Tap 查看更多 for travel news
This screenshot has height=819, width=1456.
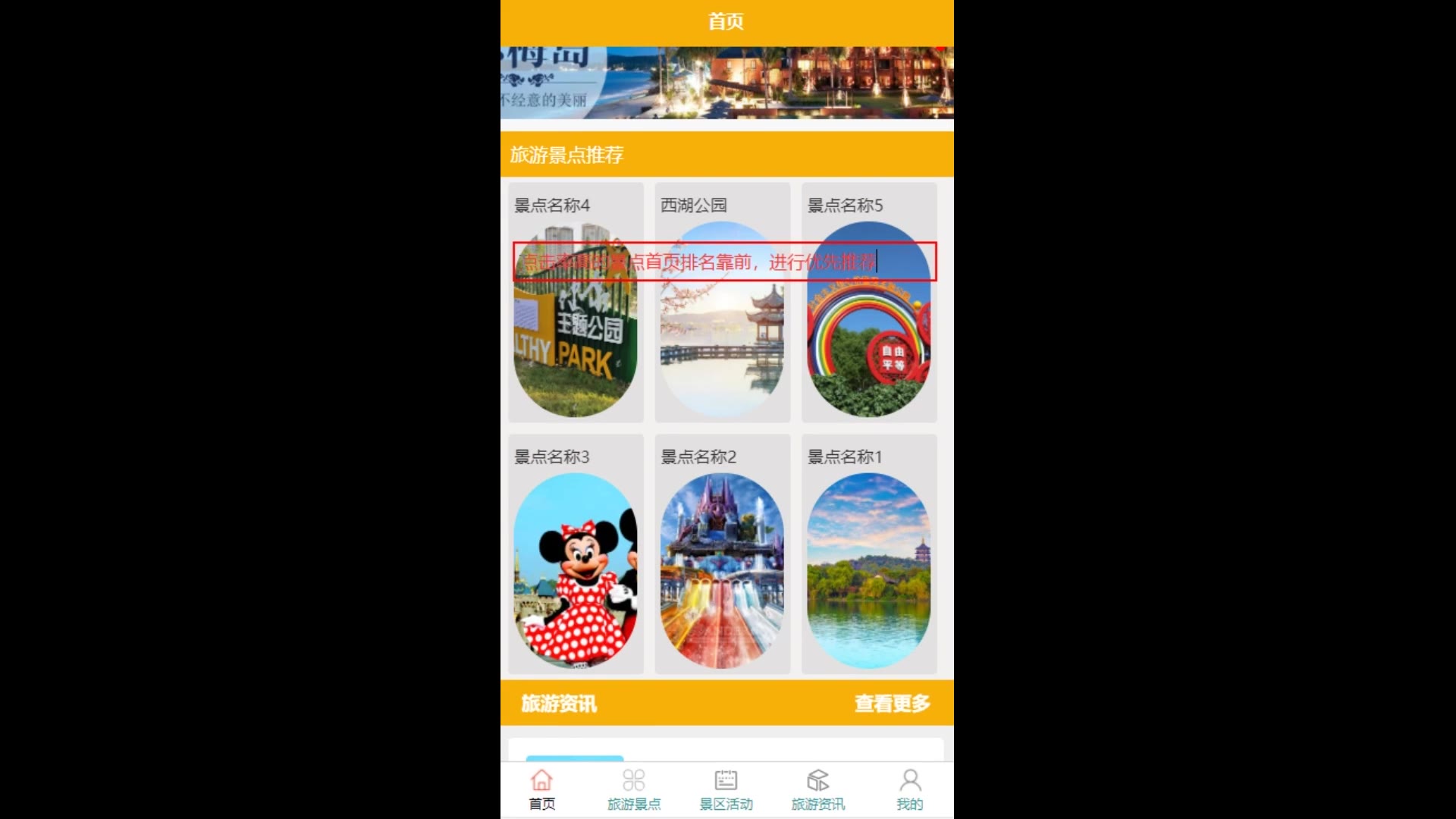tap(892, 704)
